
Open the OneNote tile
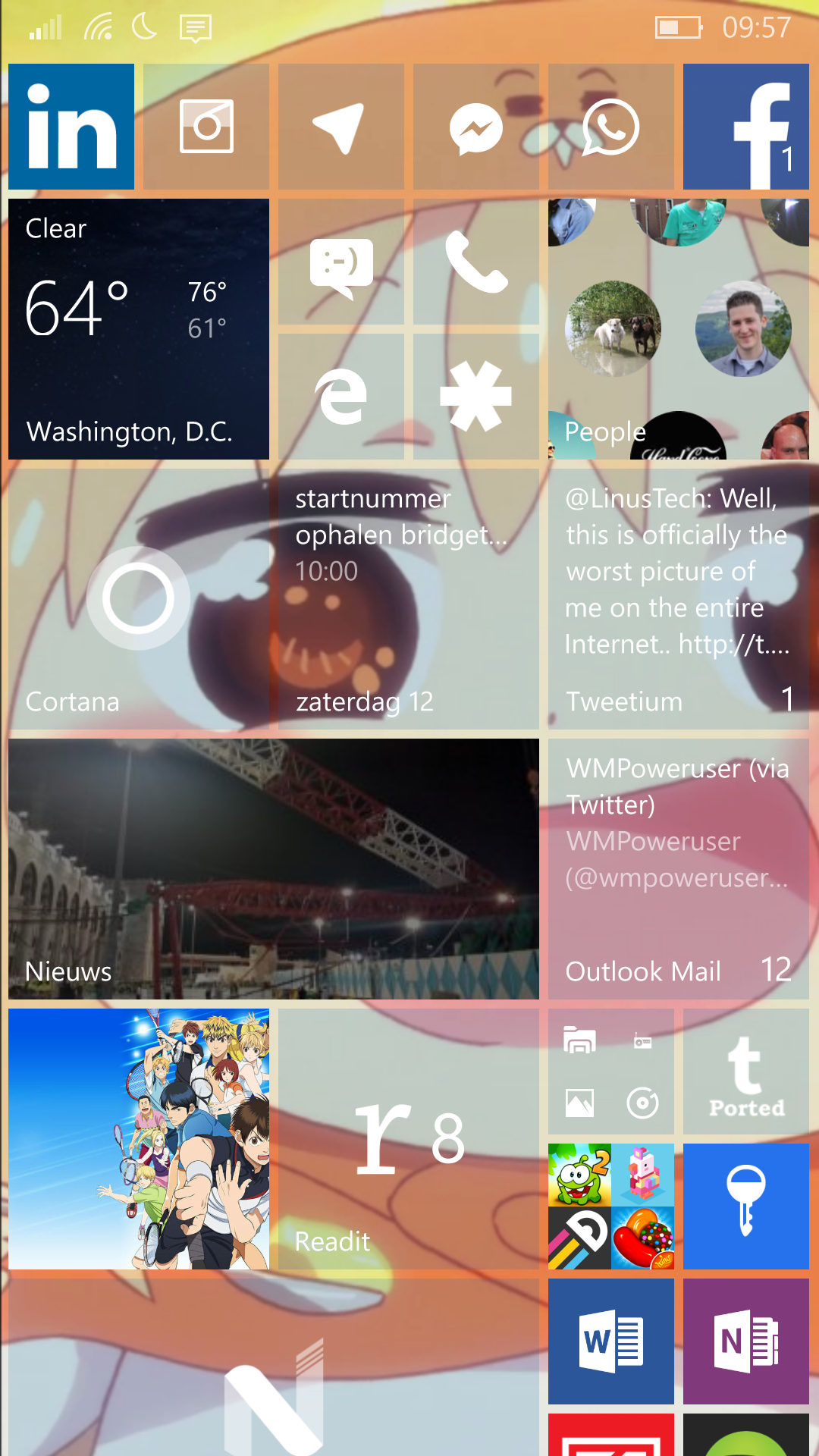pos(746,1341)
